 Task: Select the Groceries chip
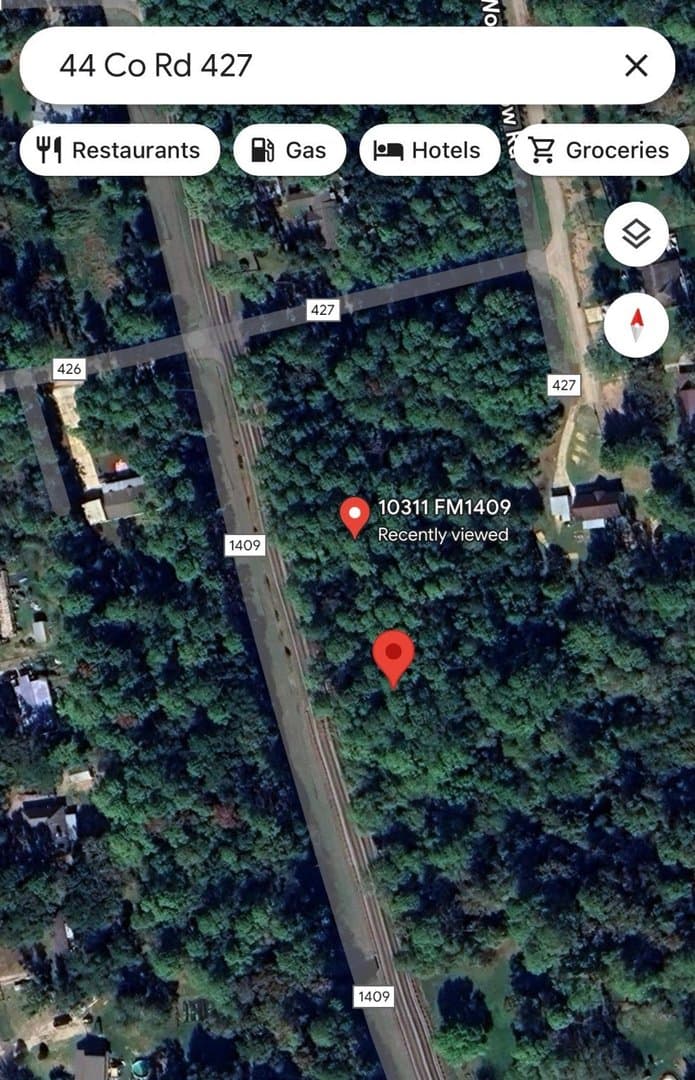(600, 150)
